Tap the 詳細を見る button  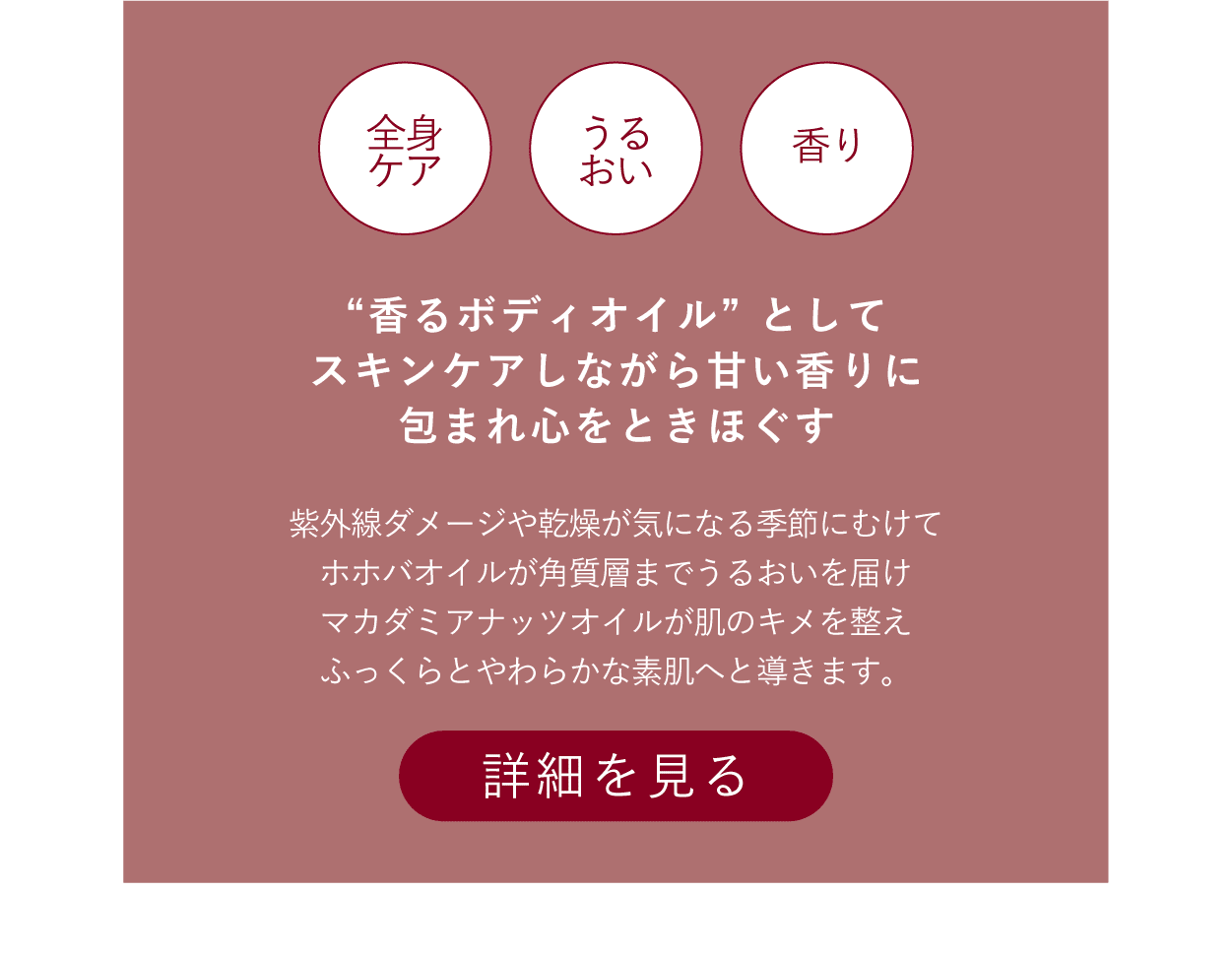point(616,776)
